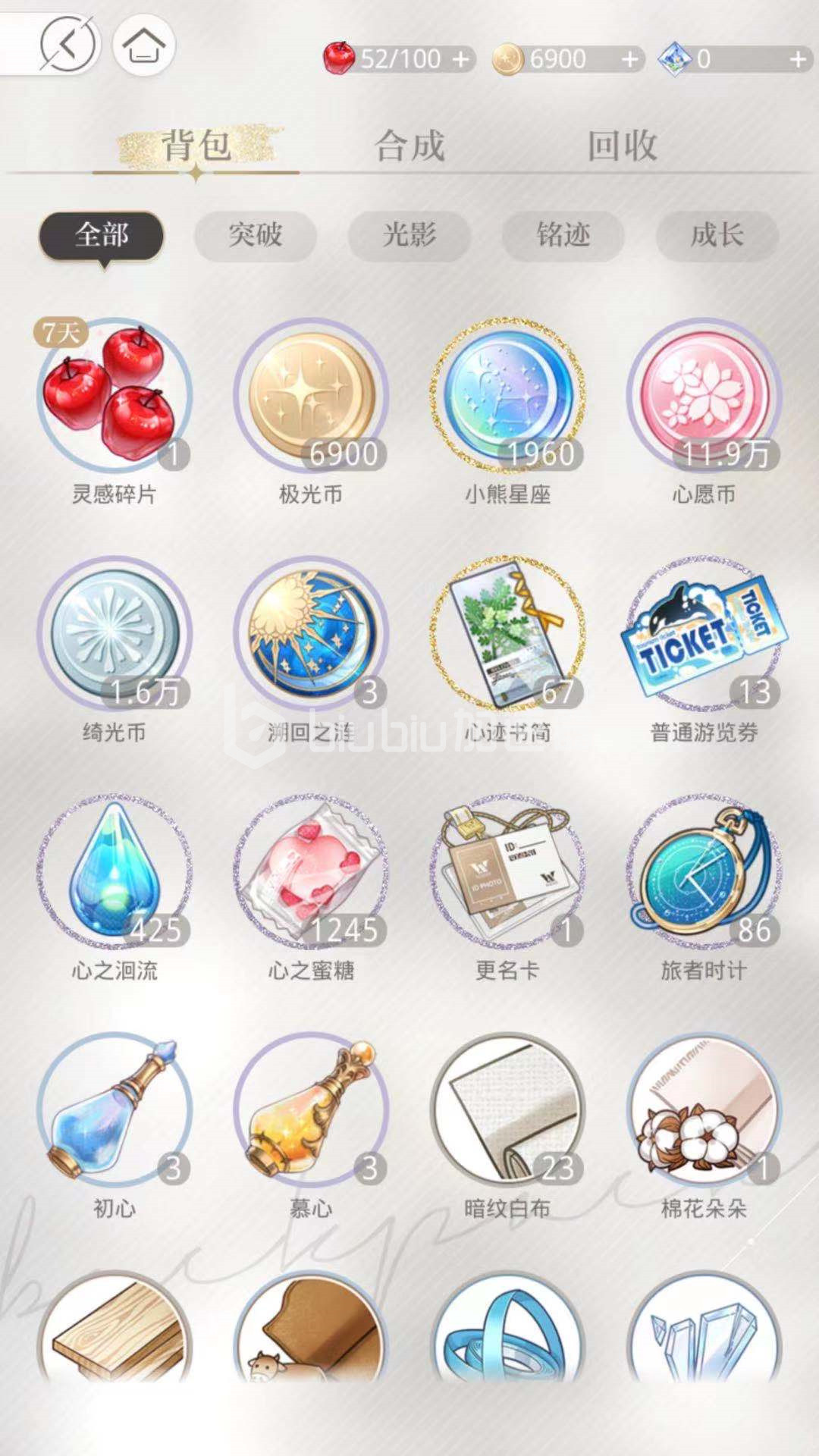Filter items by 铭迹

tap(563, 235)
